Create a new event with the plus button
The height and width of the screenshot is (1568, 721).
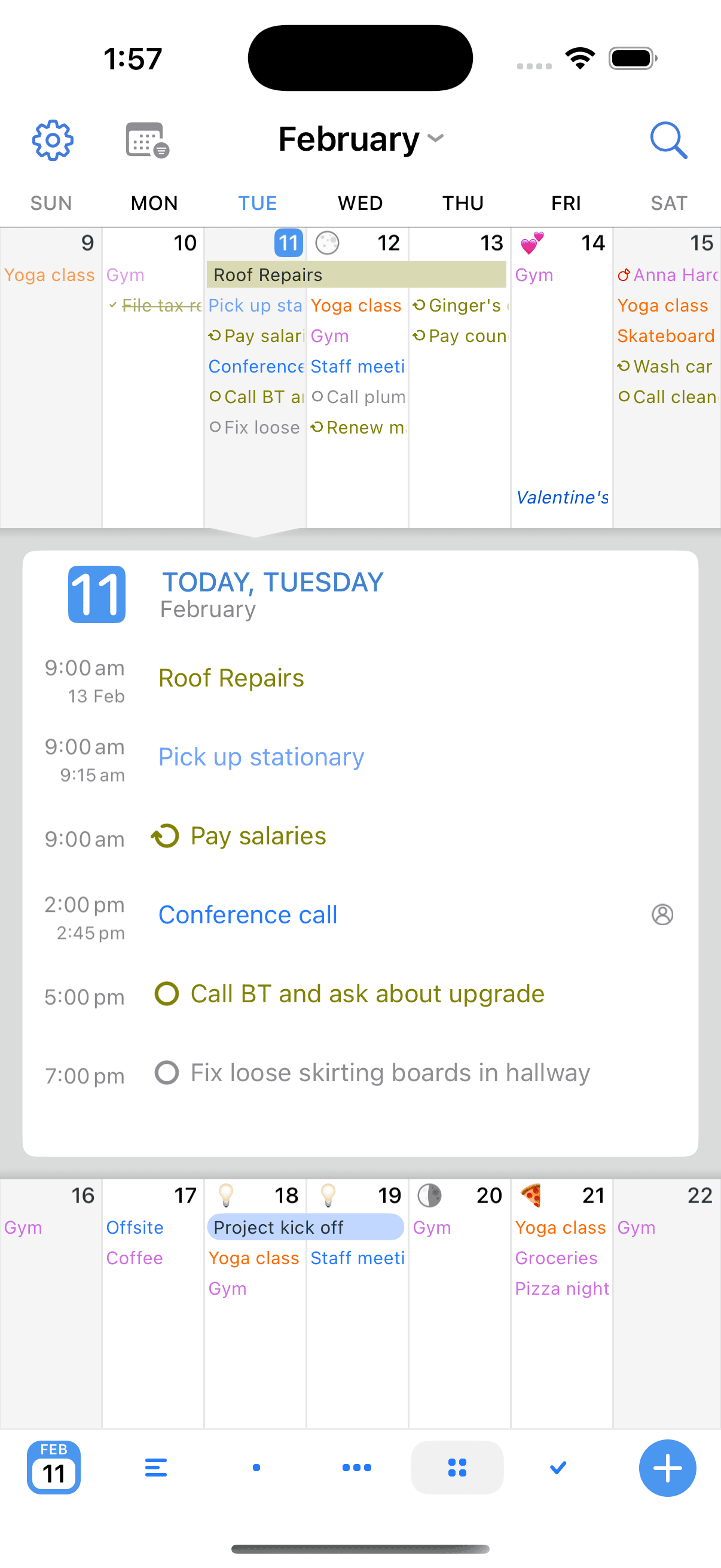[667, 1468]
